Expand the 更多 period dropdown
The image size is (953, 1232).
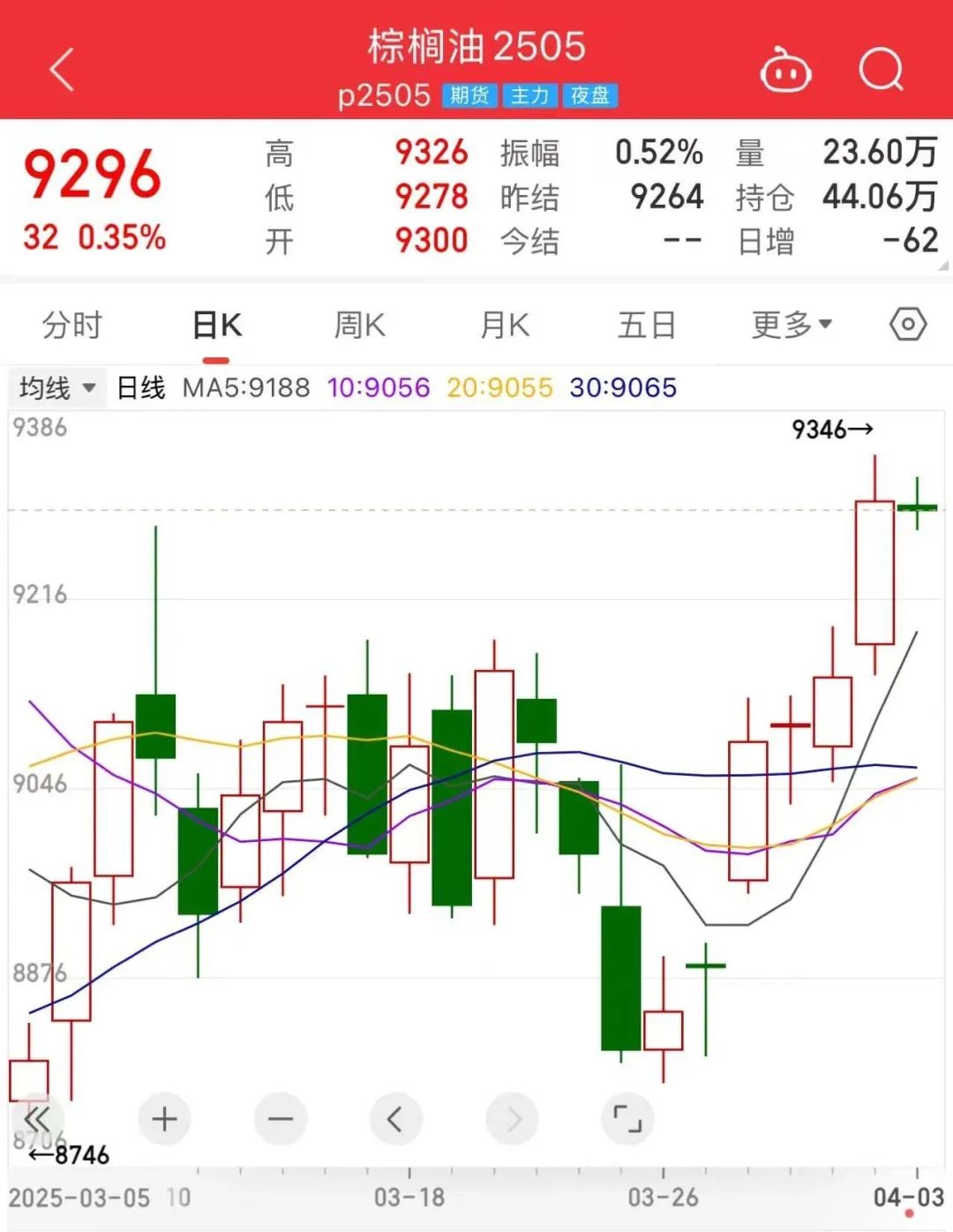792,326
